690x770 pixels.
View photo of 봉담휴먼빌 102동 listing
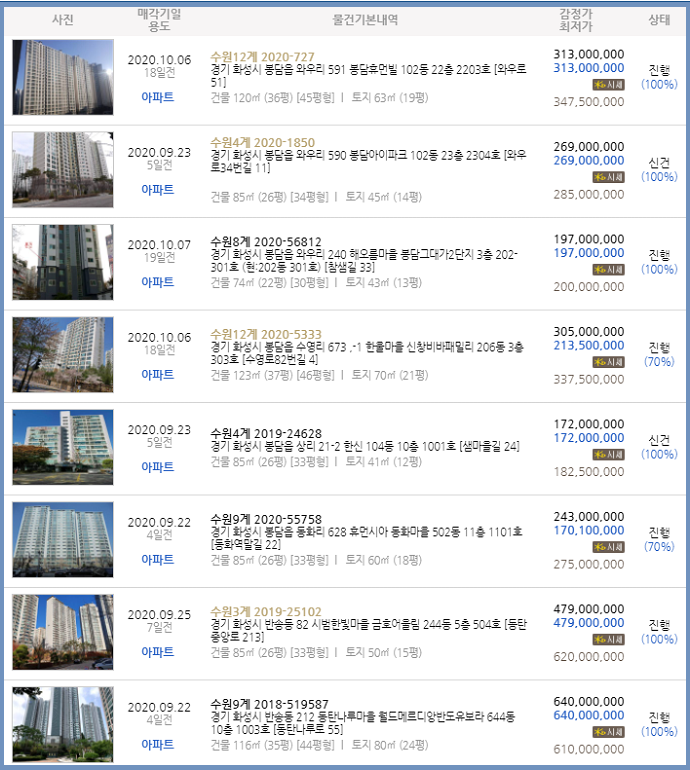click(63, 78)
